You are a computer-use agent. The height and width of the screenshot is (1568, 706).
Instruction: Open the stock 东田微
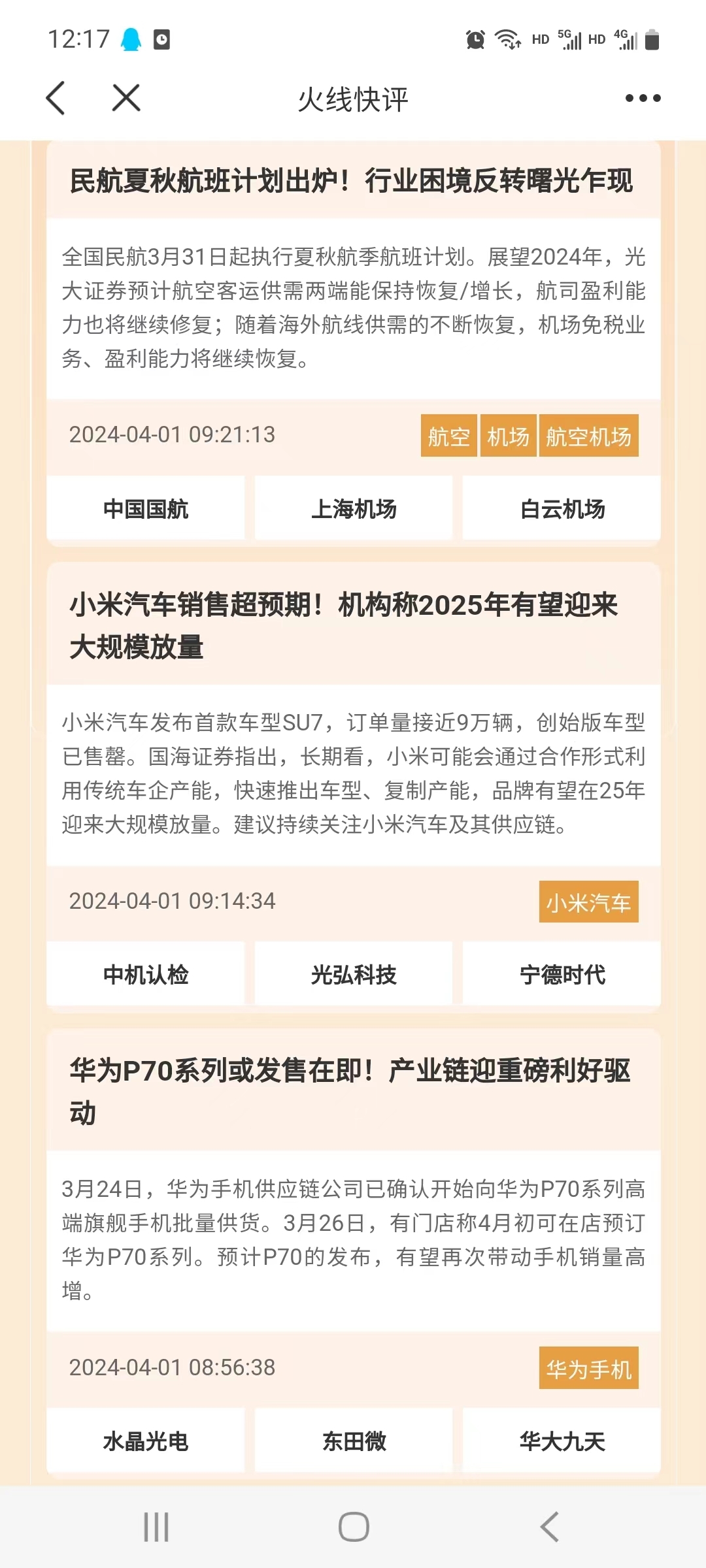[354, 1441]
